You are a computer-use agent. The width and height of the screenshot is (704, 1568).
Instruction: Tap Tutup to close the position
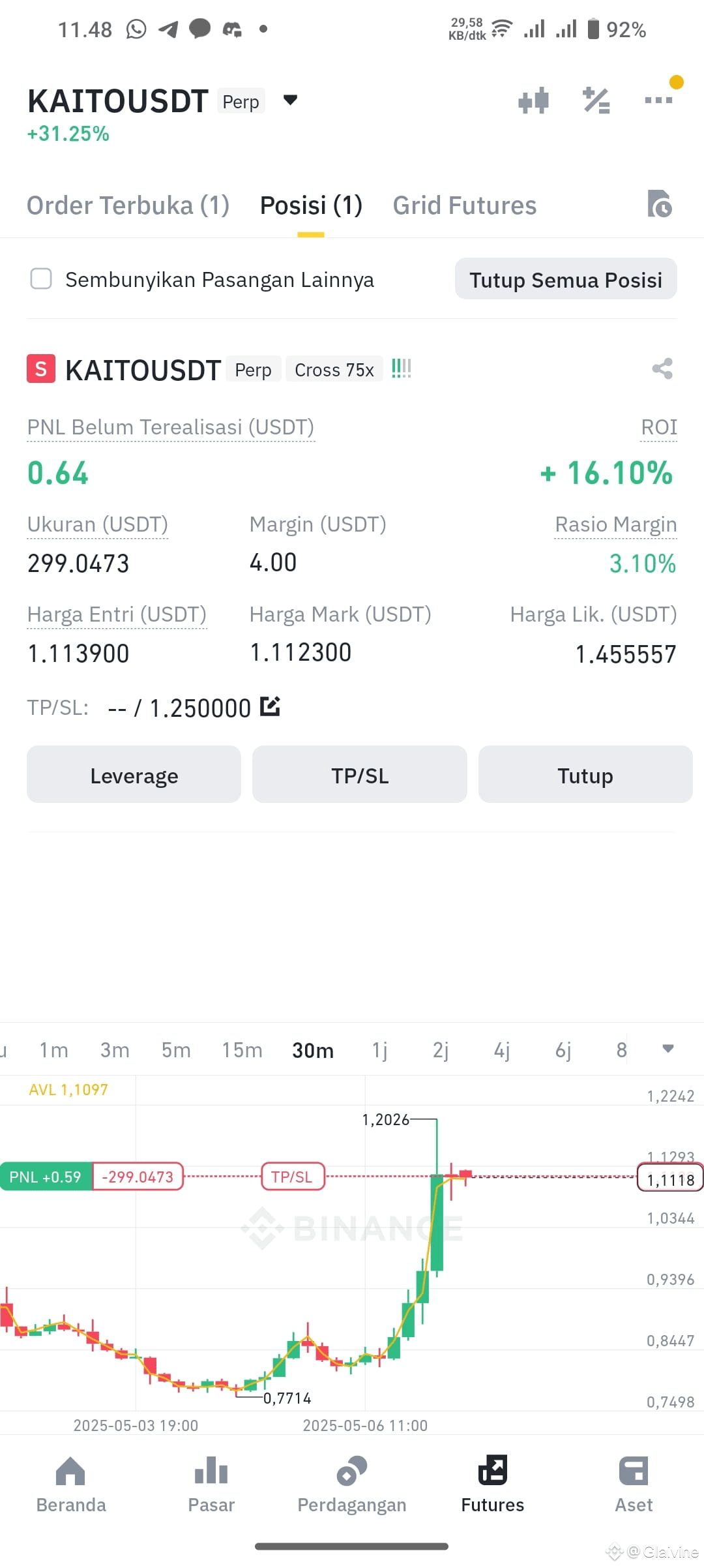click(x=585, y=775)
